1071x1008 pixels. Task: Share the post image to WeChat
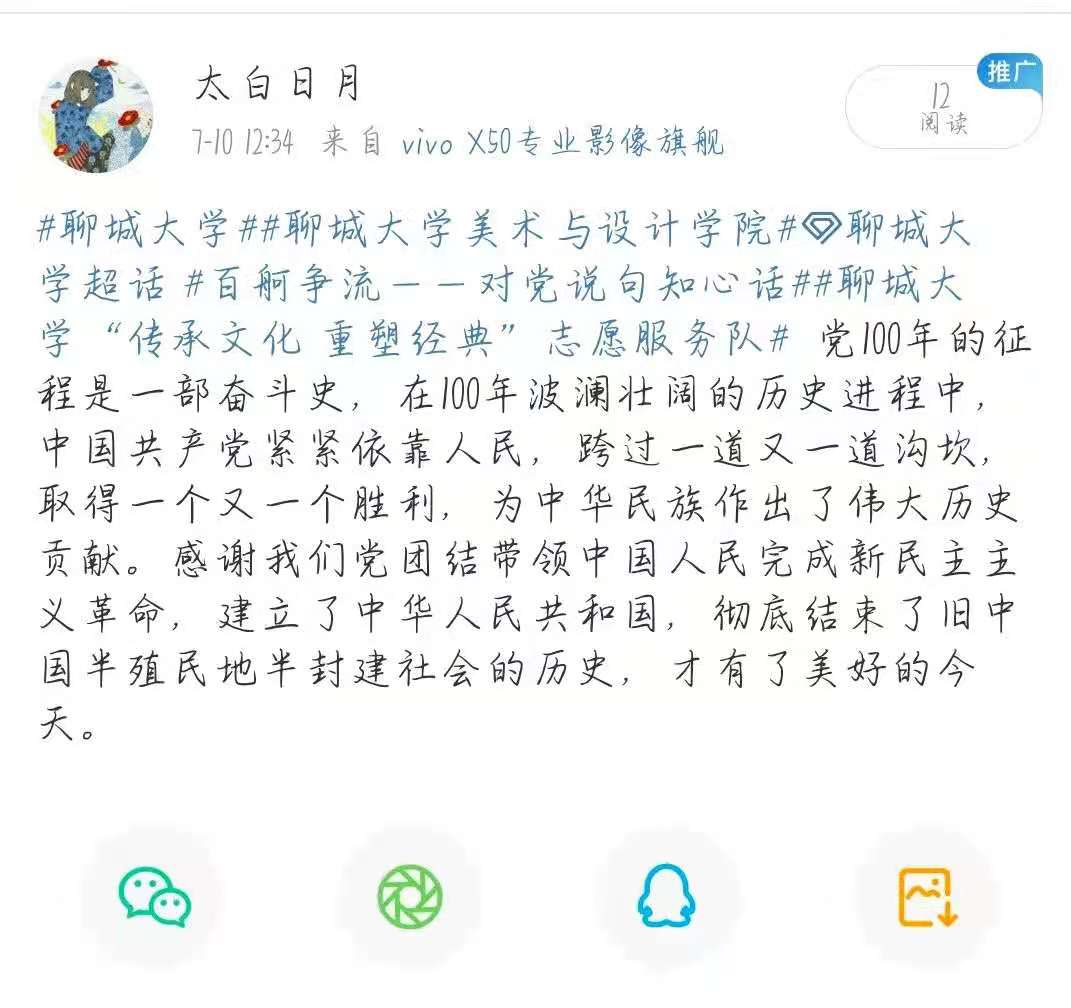pyautogui.click(x=154, y=896)
